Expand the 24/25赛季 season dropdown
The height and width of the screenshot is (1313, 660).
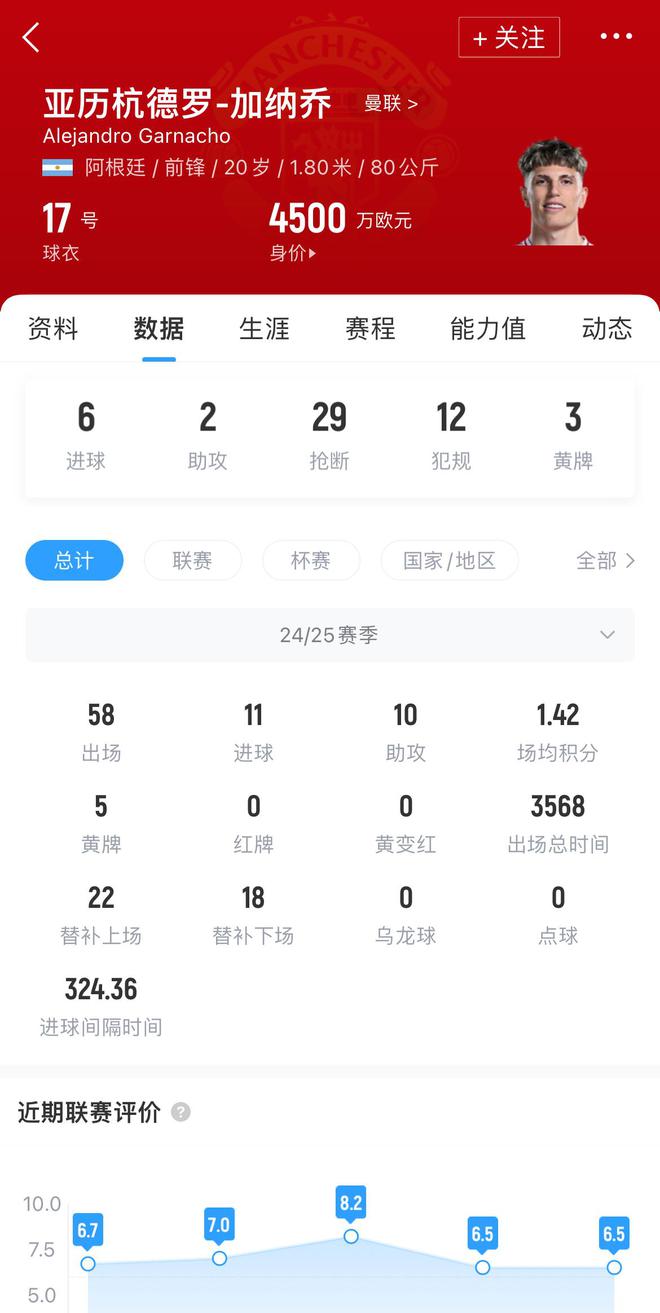point(330,635)
